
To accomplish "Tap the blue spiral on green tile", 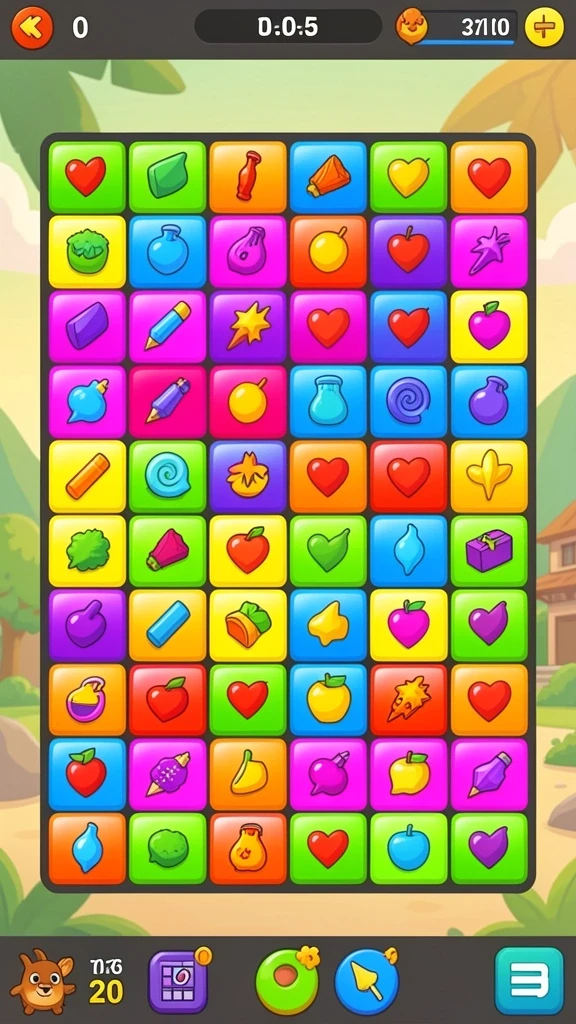I will click(168, 476).
